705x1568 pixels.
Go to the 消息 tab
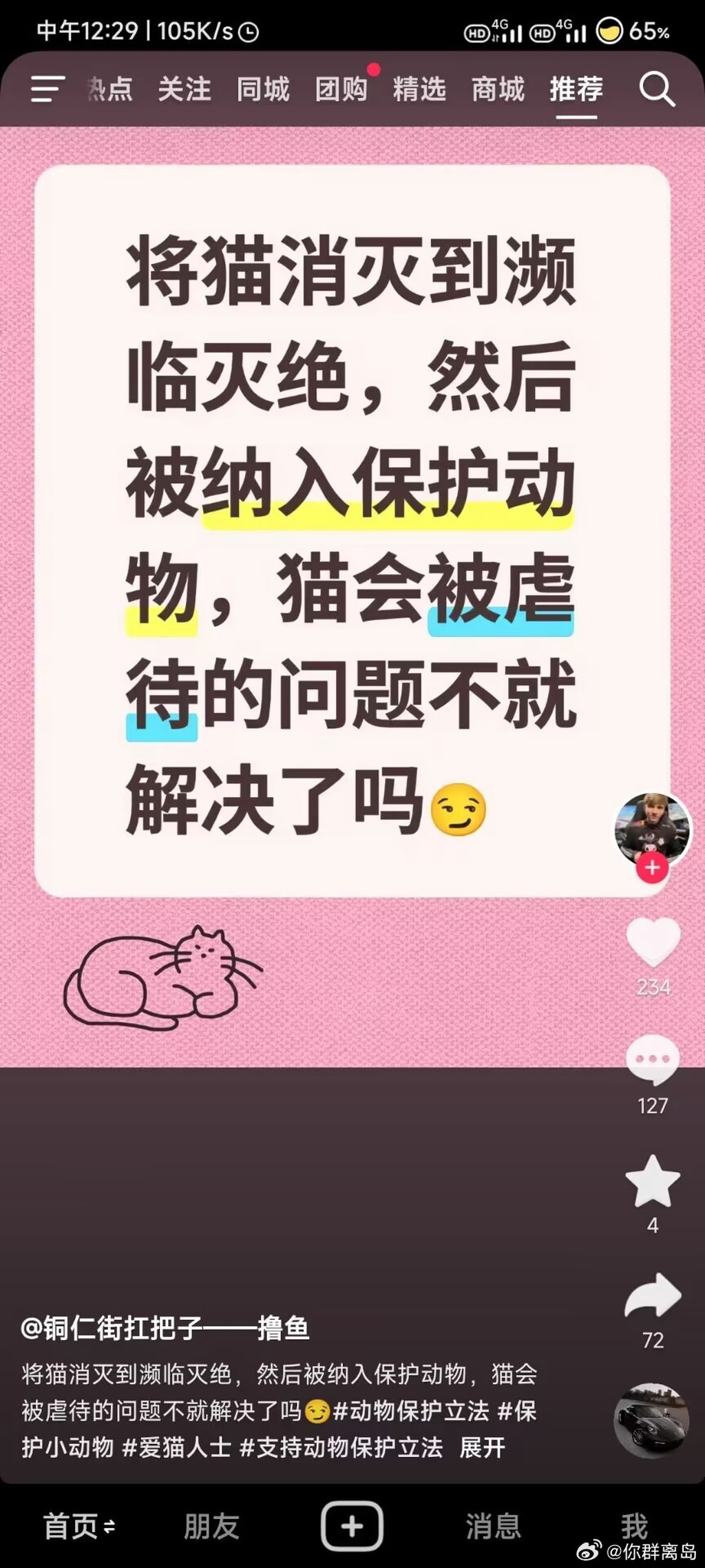pos(493,1527)
